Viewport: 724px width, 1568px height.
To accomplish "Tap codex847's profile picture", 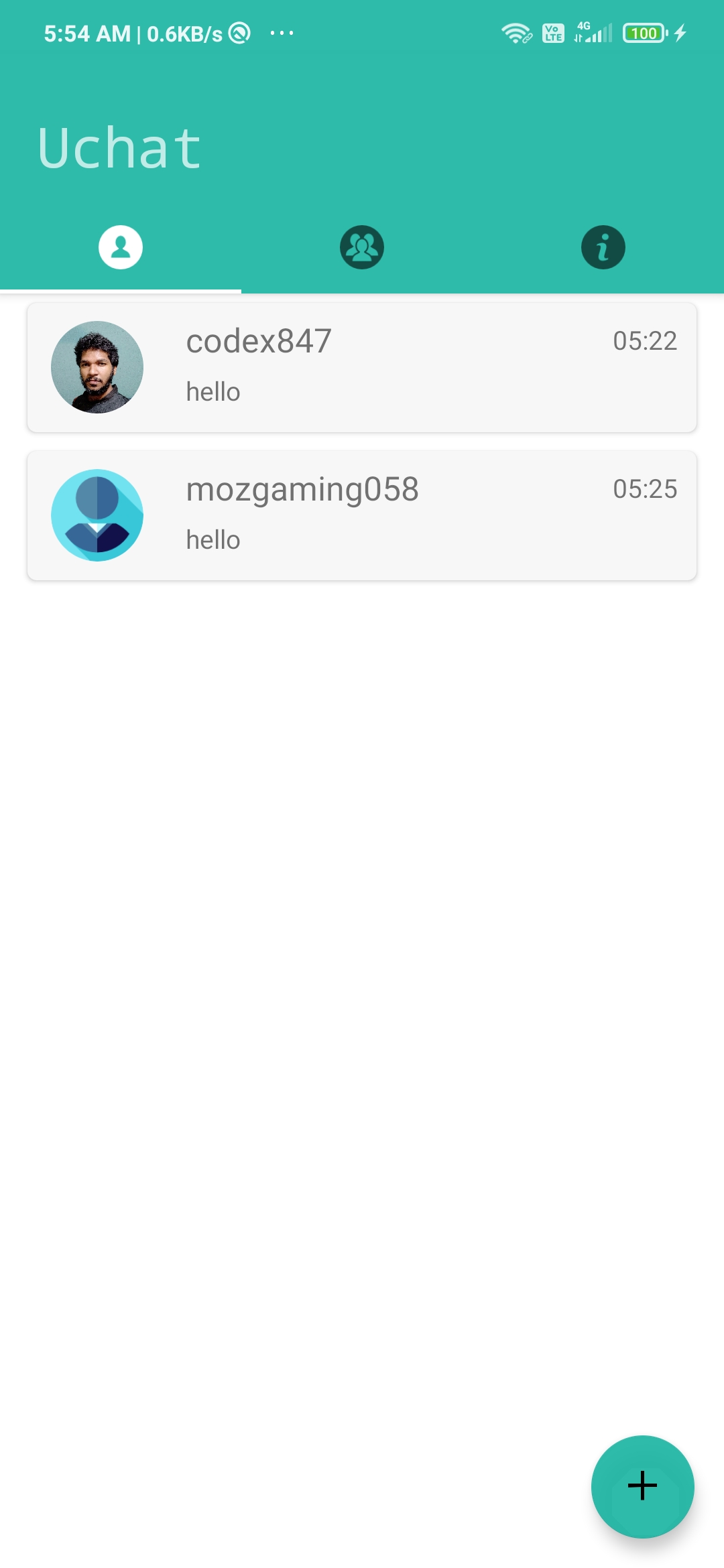I will (97, 365).
